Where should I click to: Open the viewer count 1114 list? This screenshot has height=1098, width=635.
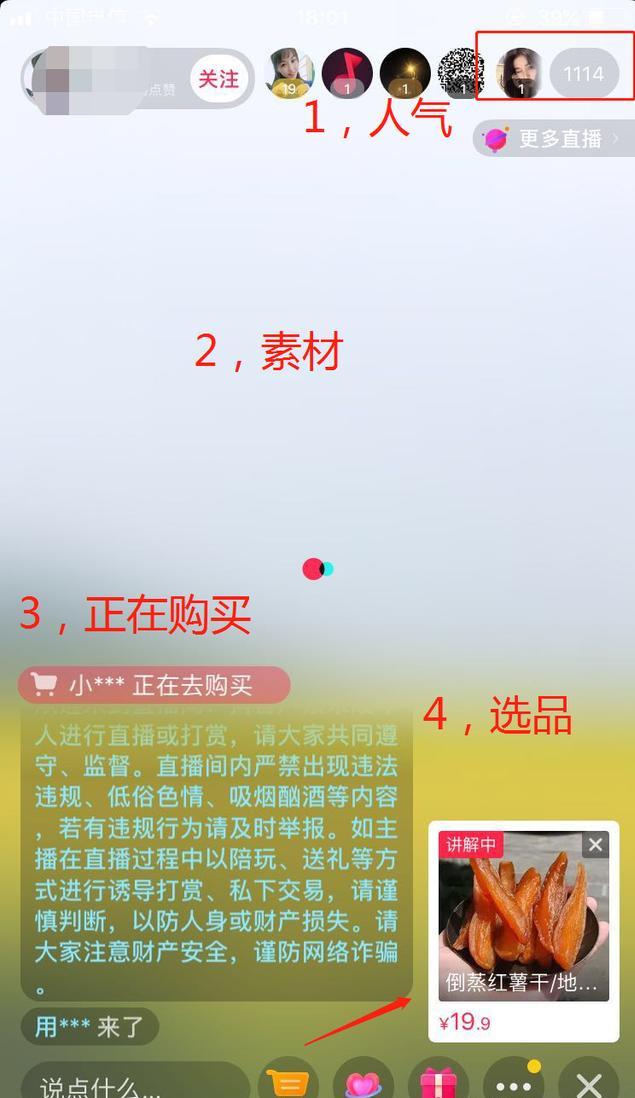tap(583, 74)
